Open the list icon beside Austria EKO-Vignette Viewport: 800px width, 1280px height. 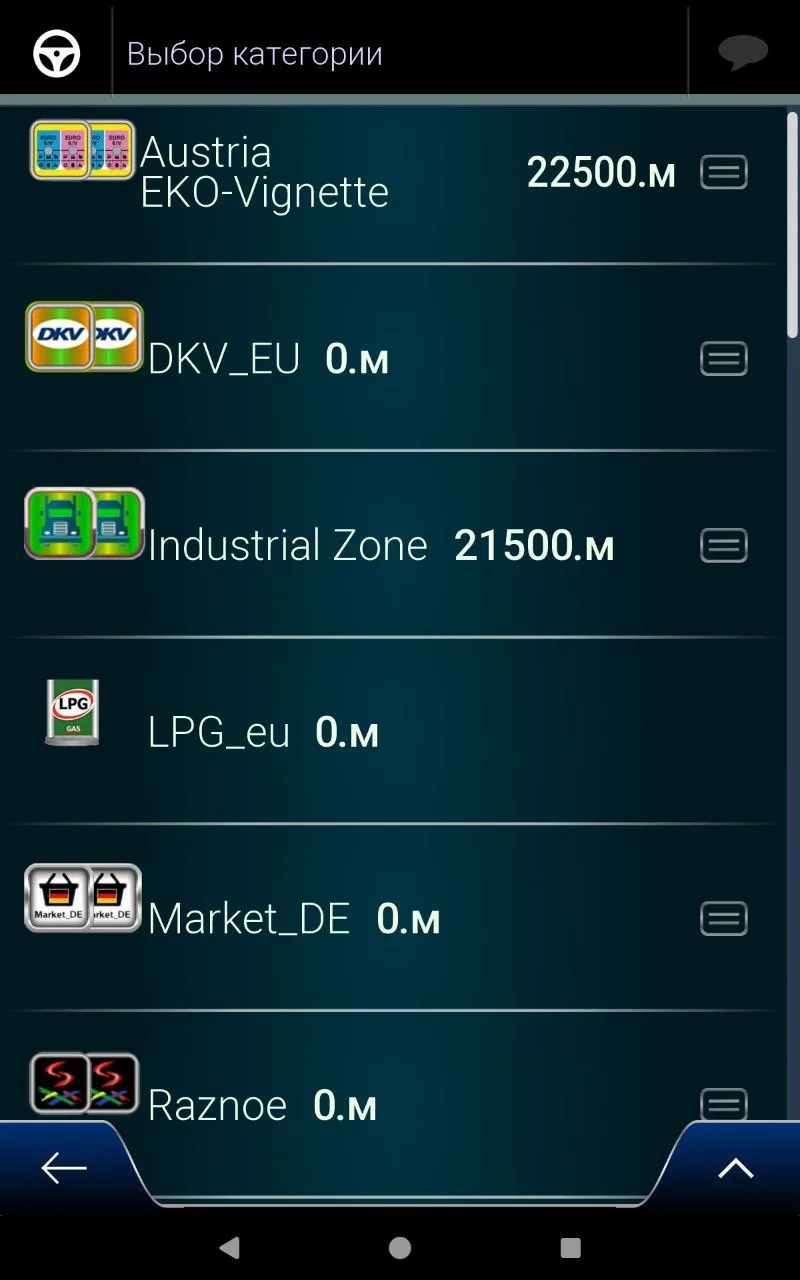(x=724, y=172)
